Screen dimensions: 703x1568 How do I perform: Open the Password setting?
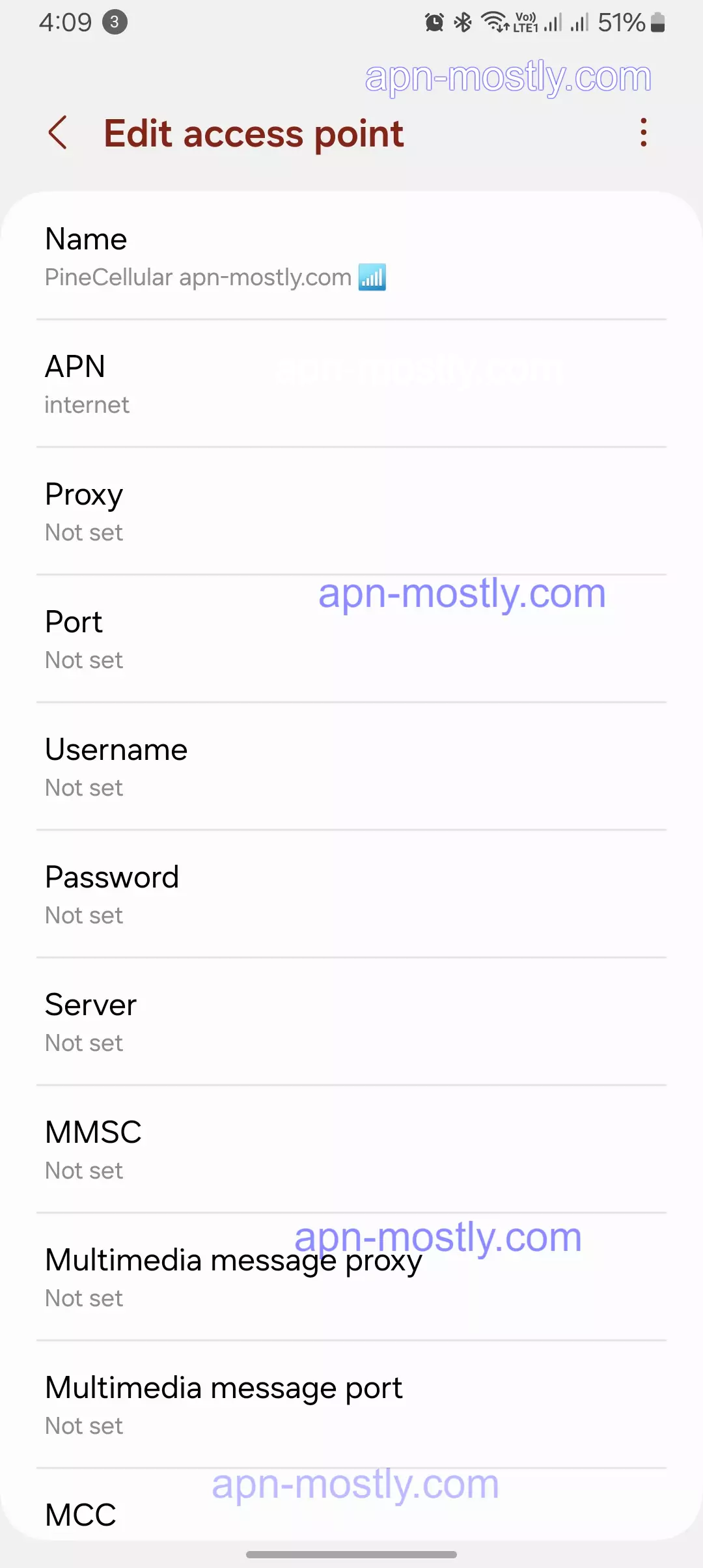351,895
